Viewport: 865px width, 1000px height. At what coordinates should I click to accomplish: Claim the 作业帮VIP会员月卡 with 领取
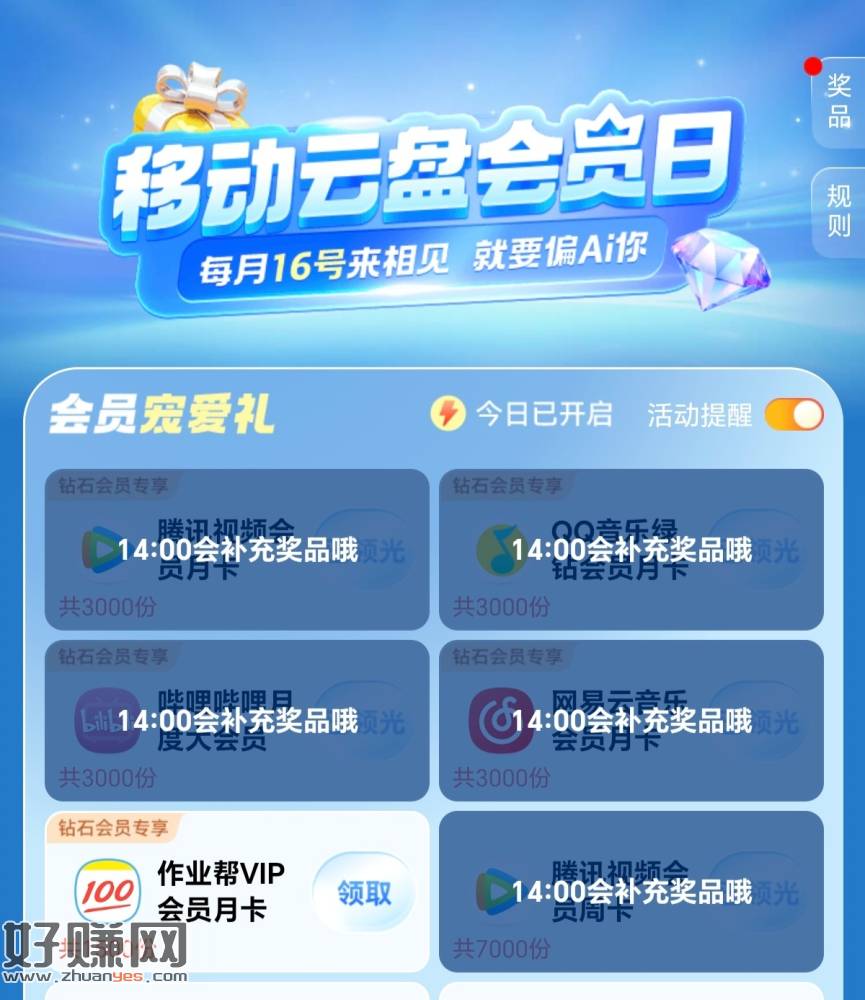[363, 892]
